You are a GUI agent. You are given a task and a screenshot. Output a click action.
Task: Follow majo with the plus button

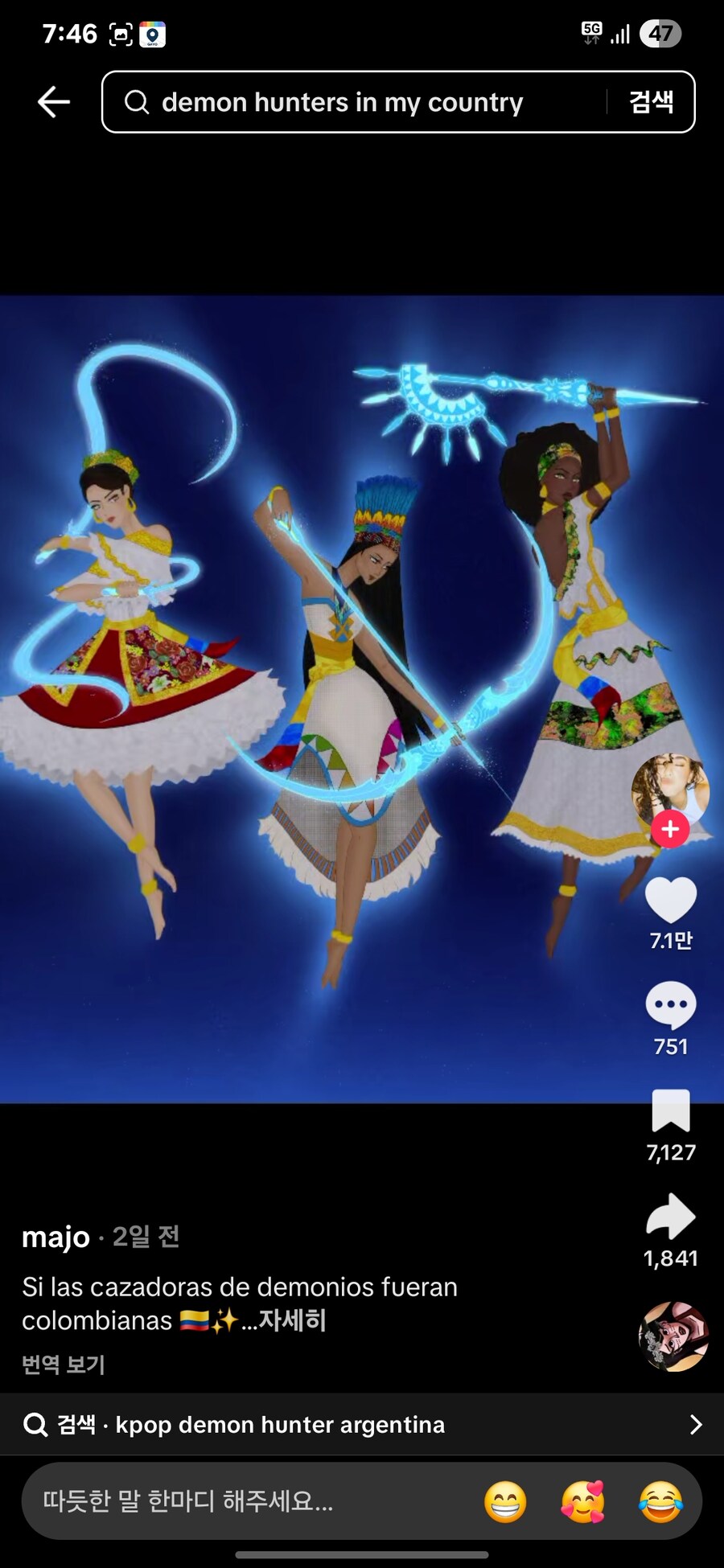click(x=670, y=829)
